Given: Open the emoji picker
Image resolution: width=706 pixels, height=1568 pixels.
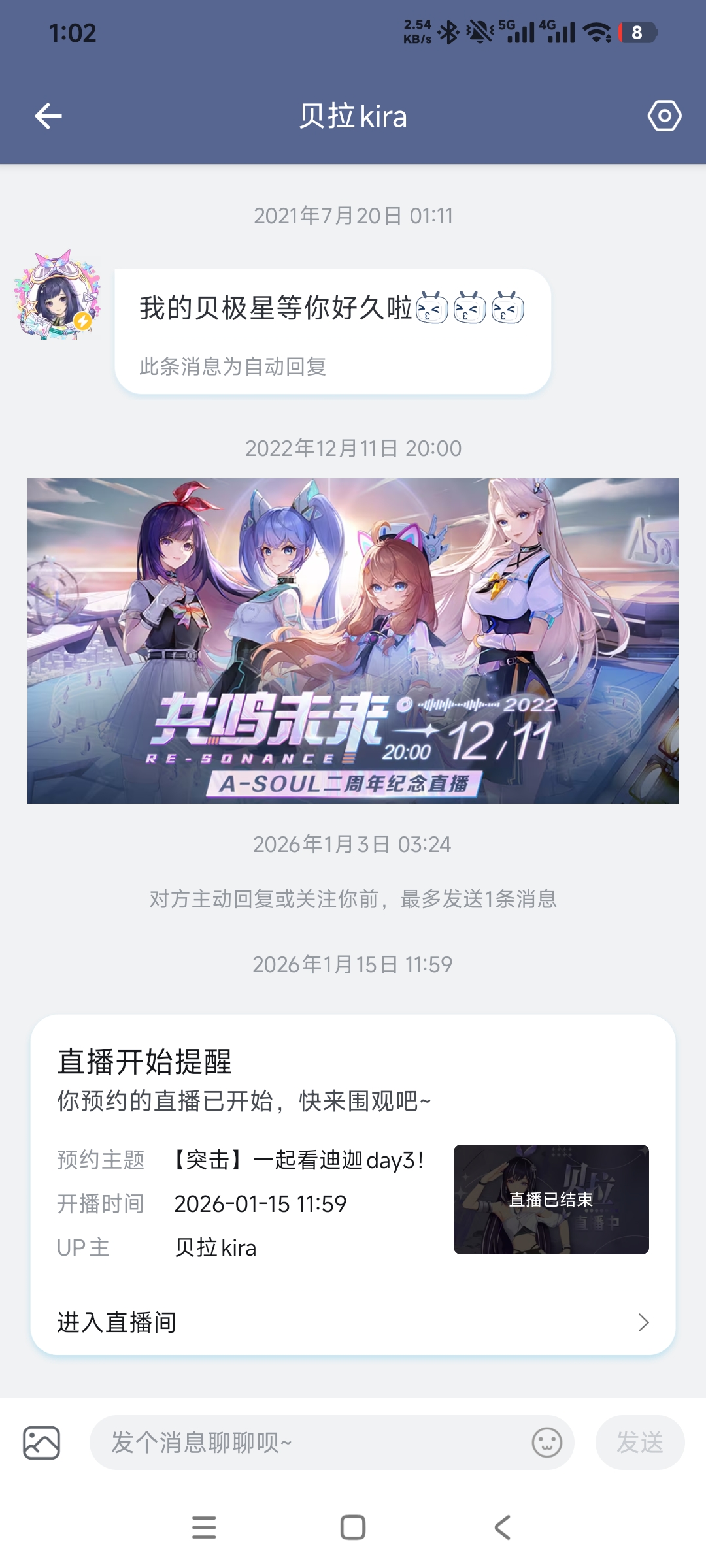Looking at the screenshot, I should pyautogui.click(x=546, y=1443).
